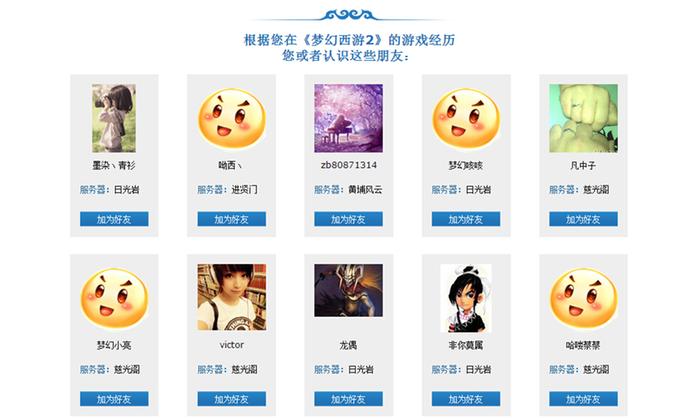Send friend request to 龙偶
The height and width of the screenshot is (418, 700).
[348, 399]
